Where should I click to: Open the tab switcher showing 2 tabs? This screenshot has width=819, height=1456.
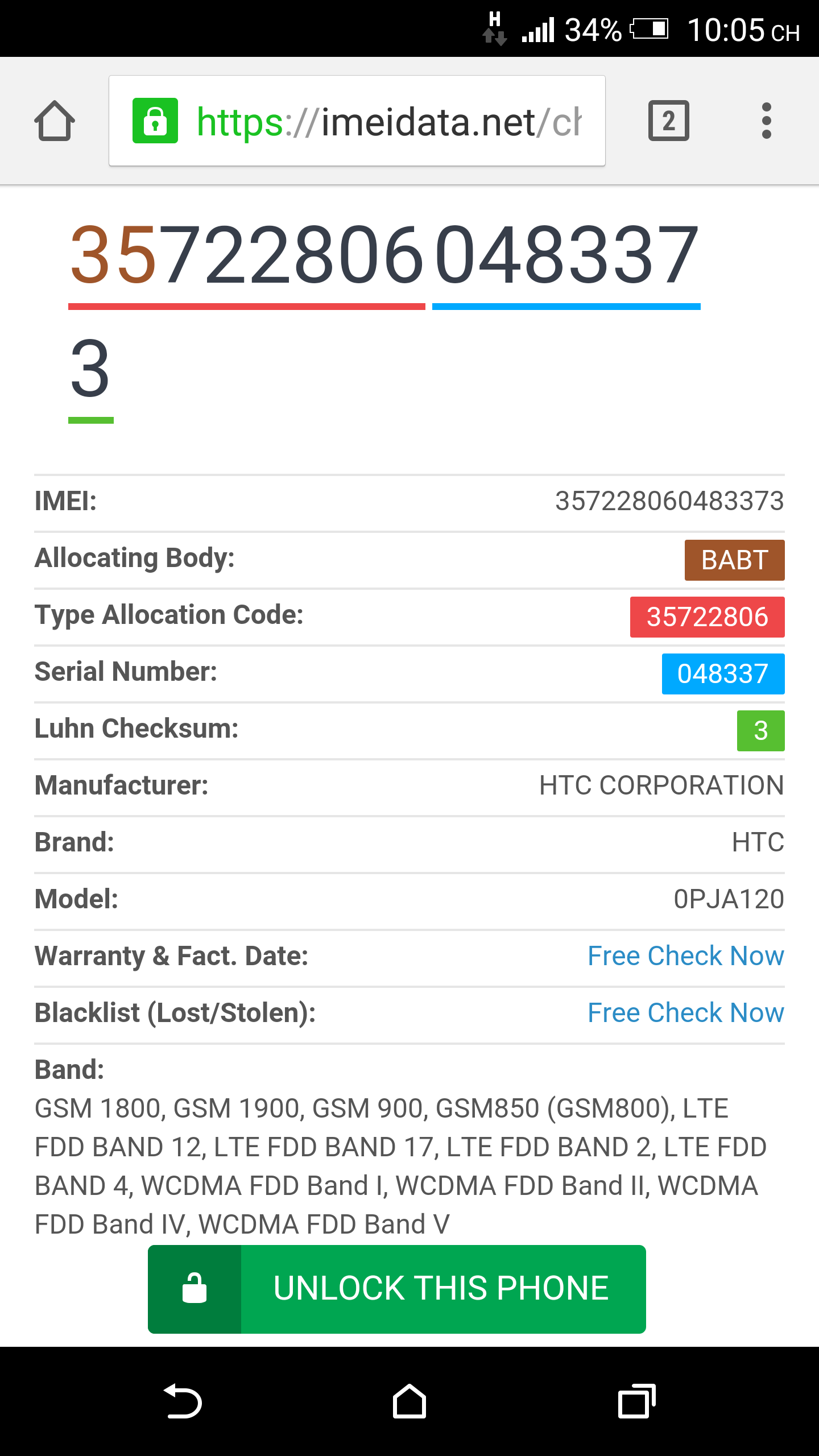(x=669, y=121)
